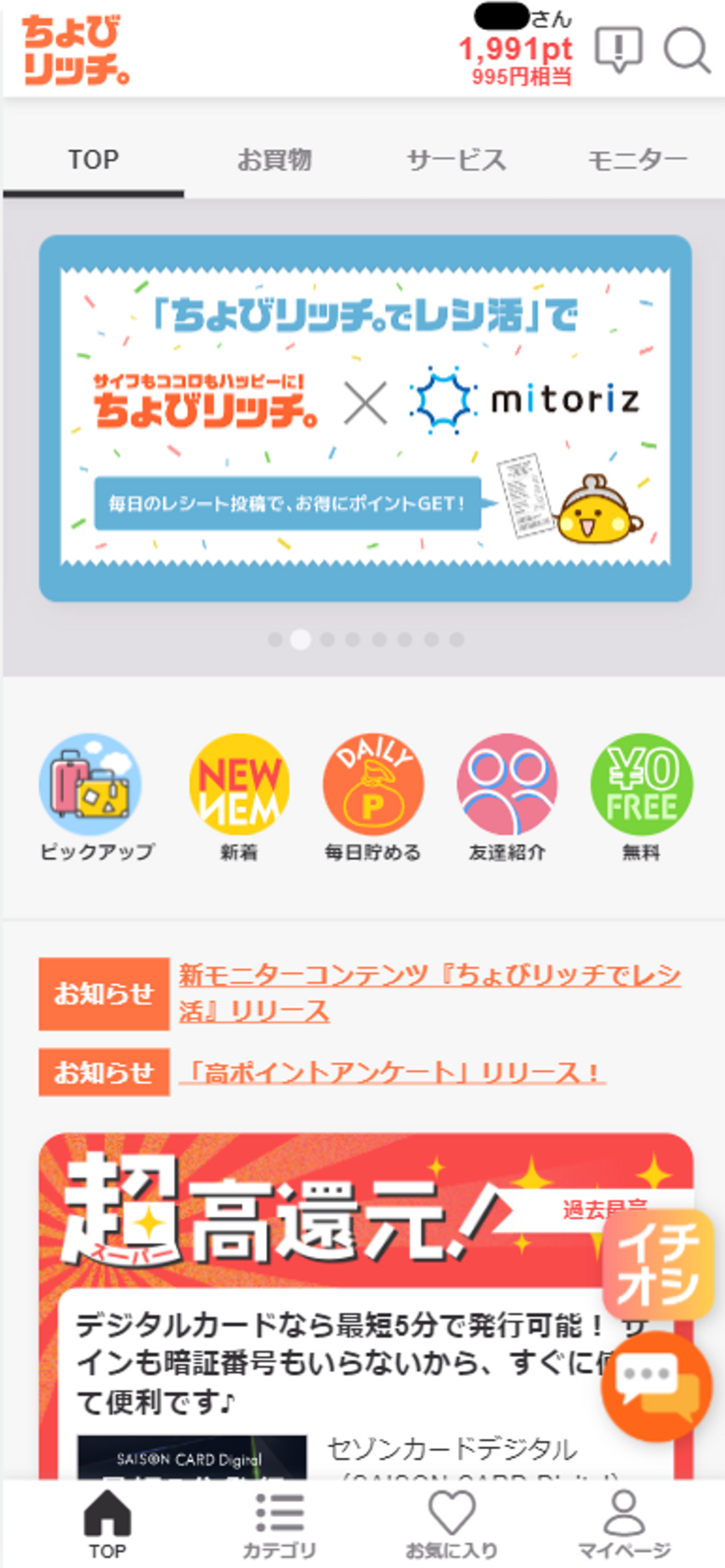Open the search magnifier icon
This screenshot has width=725, height=1568.
pos(686,50)
